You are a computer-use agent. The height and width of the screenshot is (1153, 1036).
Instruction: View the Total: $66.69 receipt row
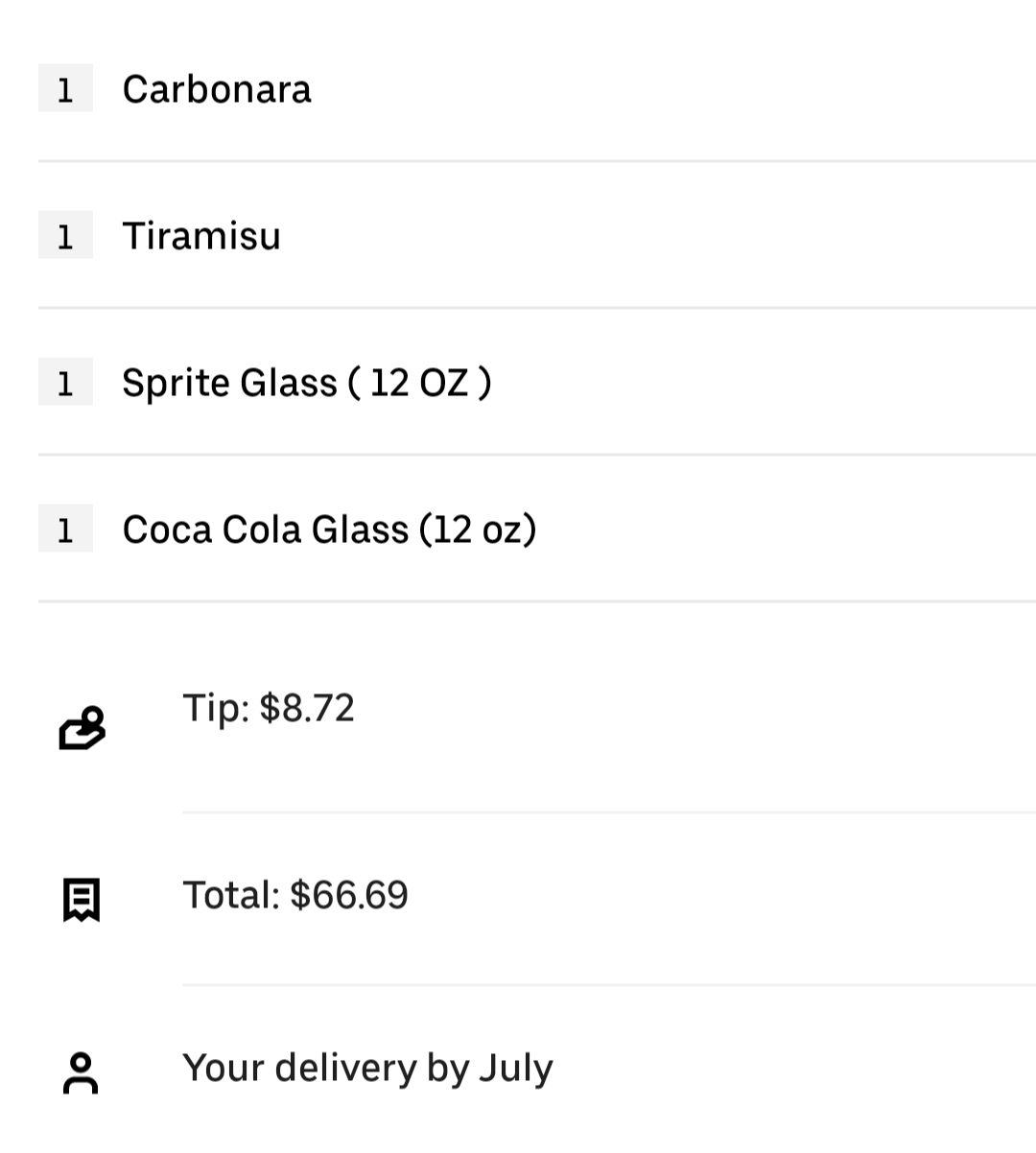[x=295, y=896]
